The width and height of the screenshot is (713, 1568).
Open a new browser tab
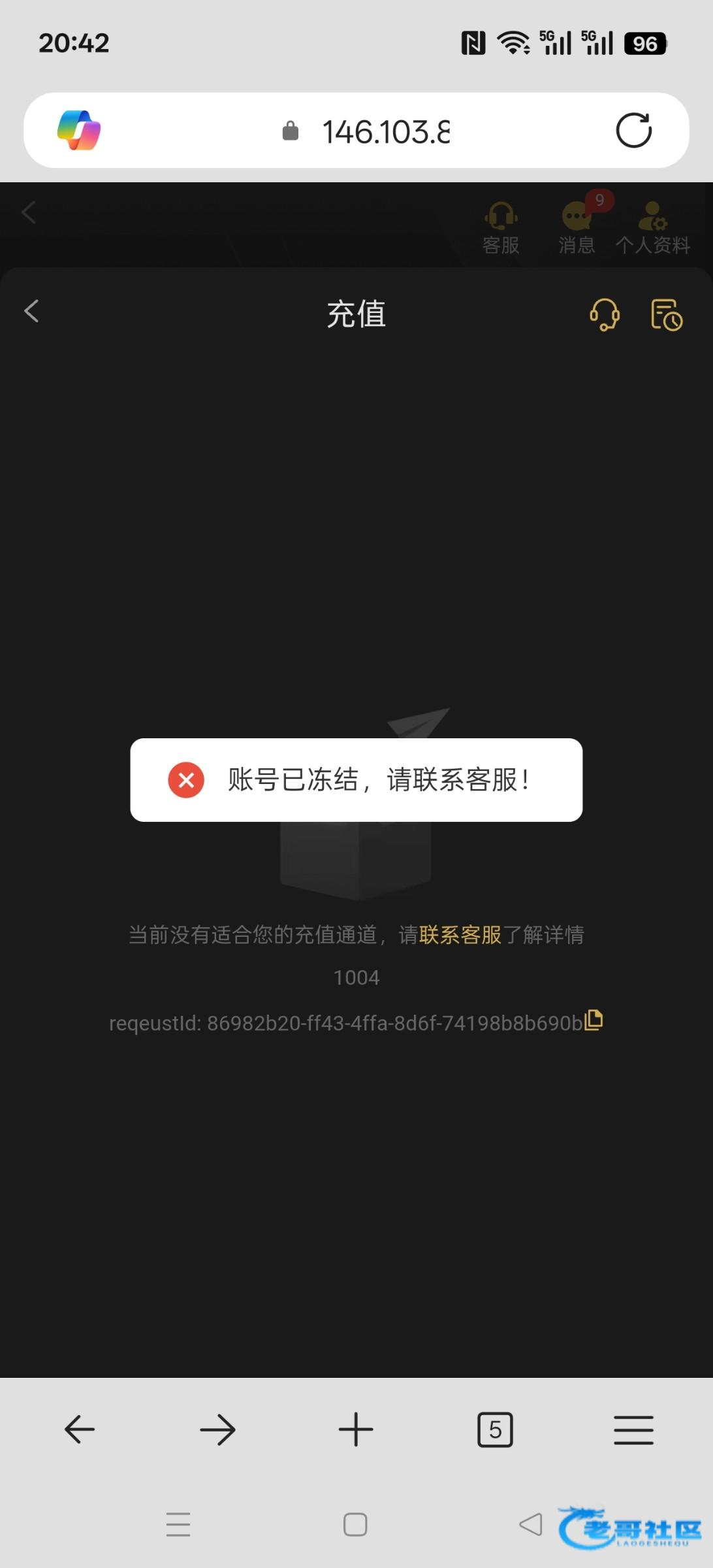point(356,1429)
